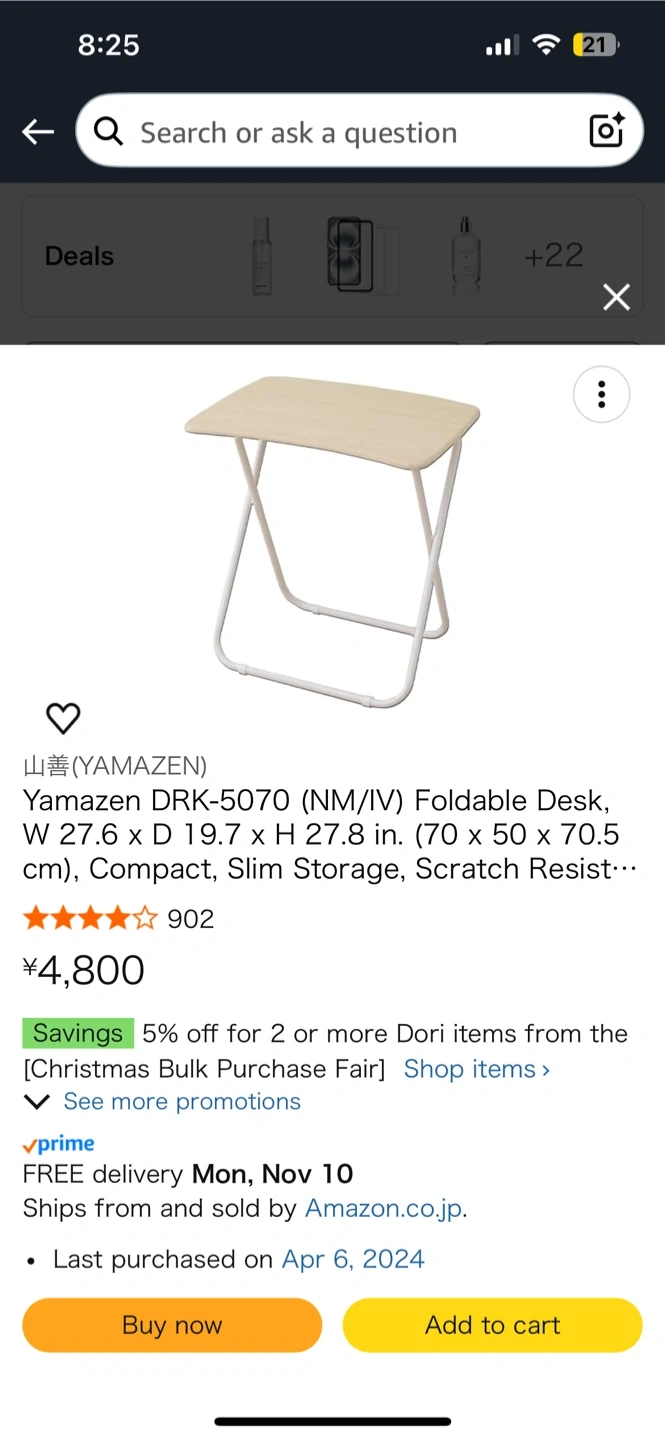The width and height of the screenshot is (665, 1440).
Task: Open camera search in the search bar
Action: click(x=606, y=131)
